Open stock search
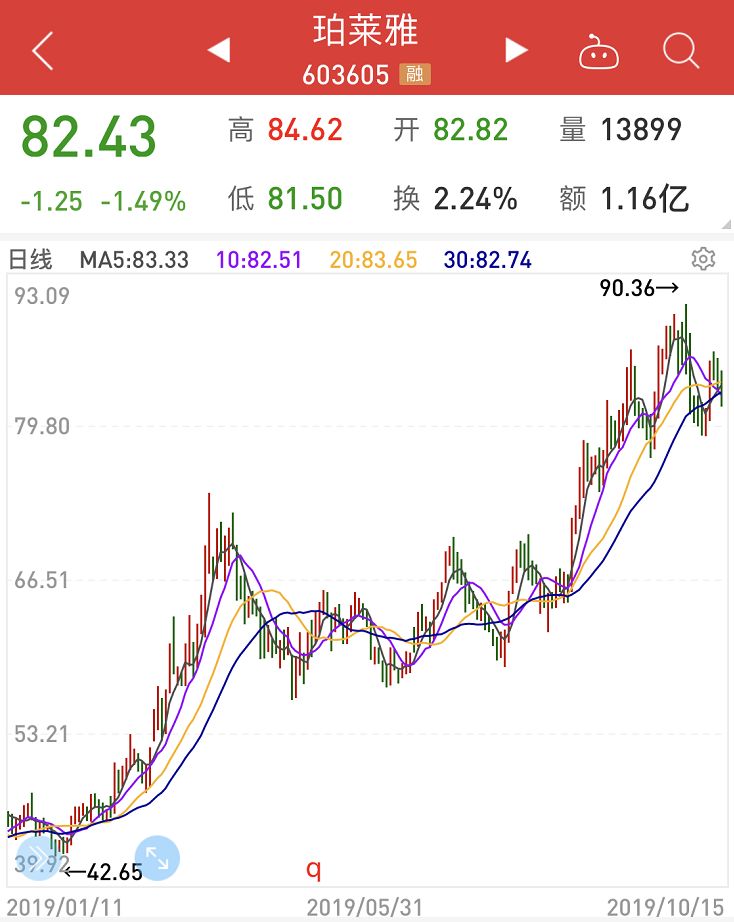The image size is (734, 922). pyautogui.click(x=681, y=50)
